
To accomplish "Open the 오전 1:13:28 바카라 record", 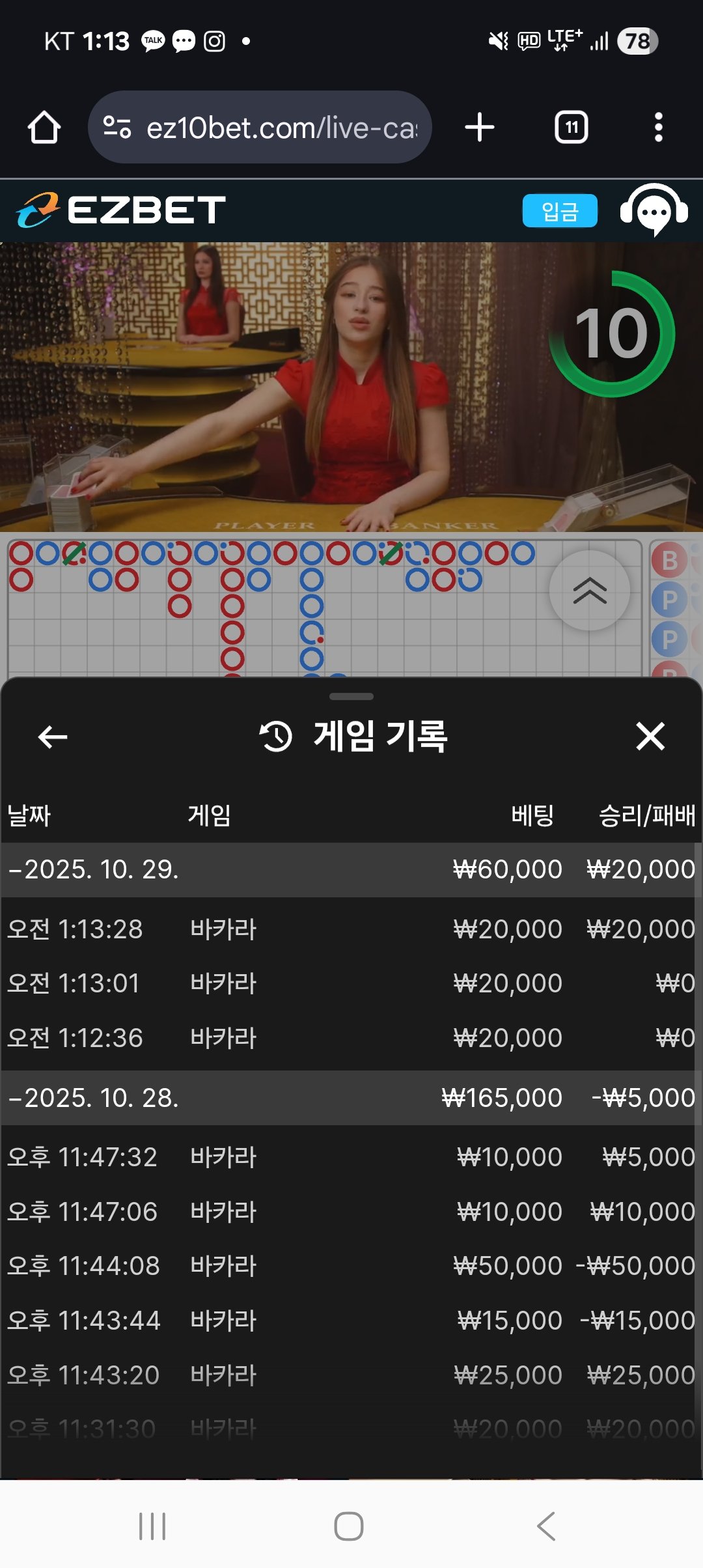I will tap(351, 929).
